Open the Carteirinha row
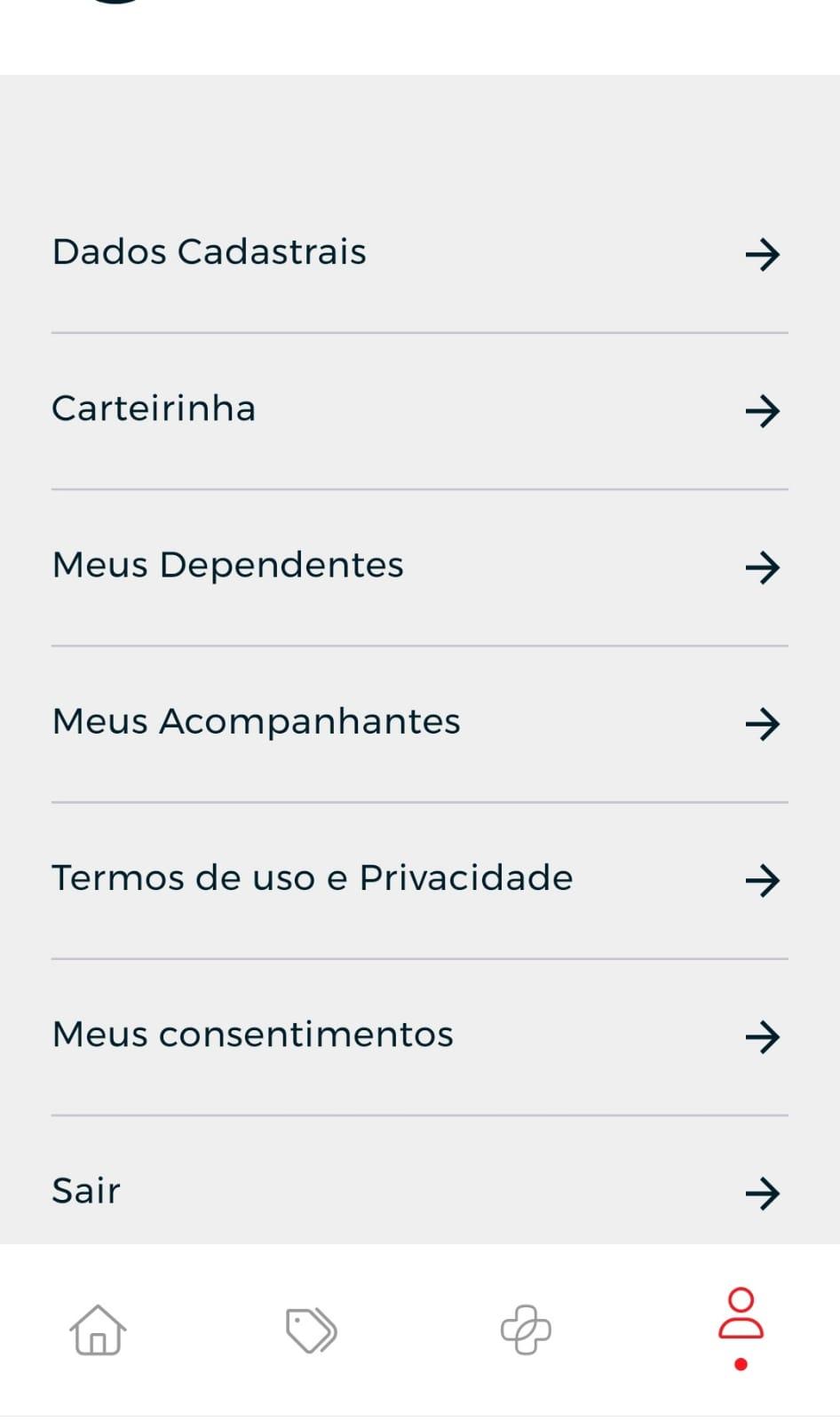 coord(419,410)
